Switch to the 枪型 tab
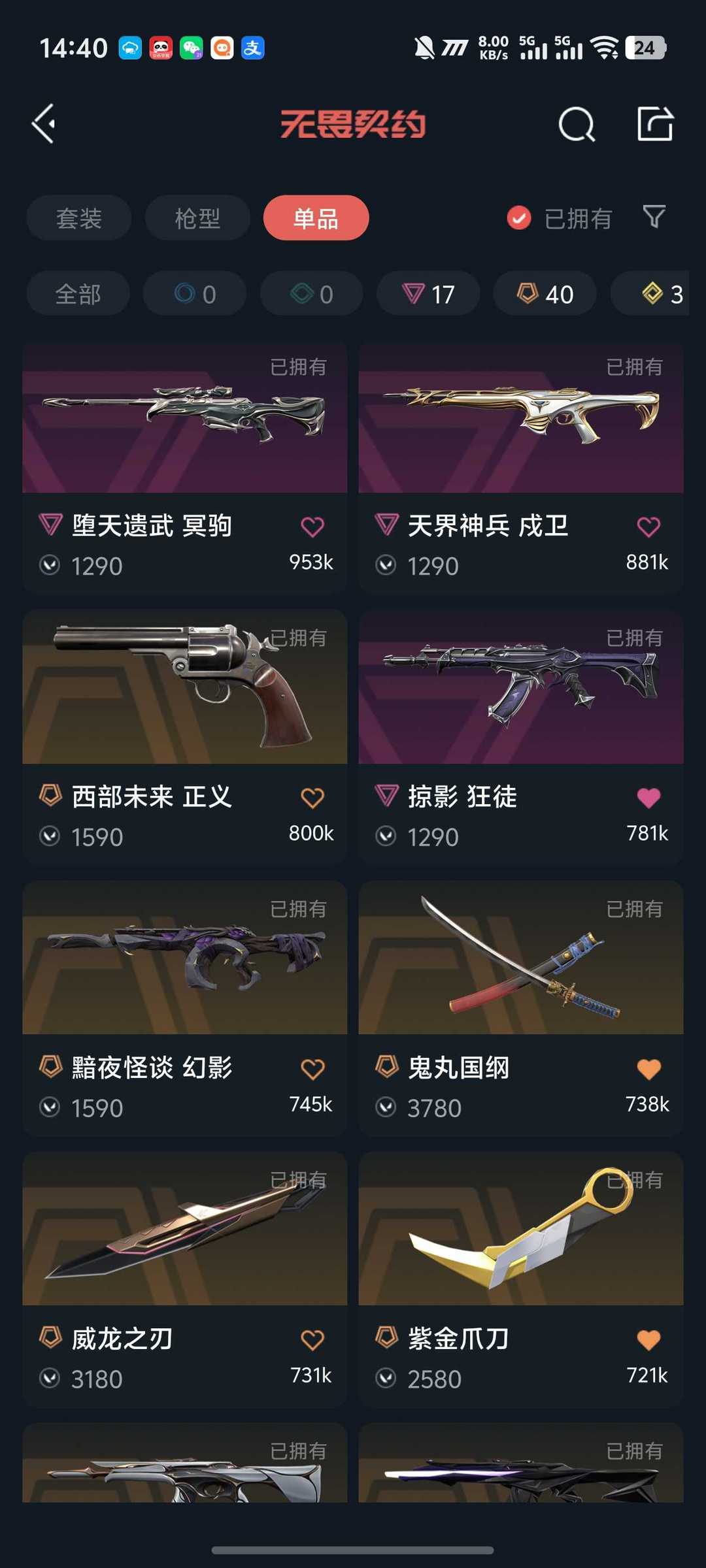This screenshot has height=1568, width=706. point(197,218)
